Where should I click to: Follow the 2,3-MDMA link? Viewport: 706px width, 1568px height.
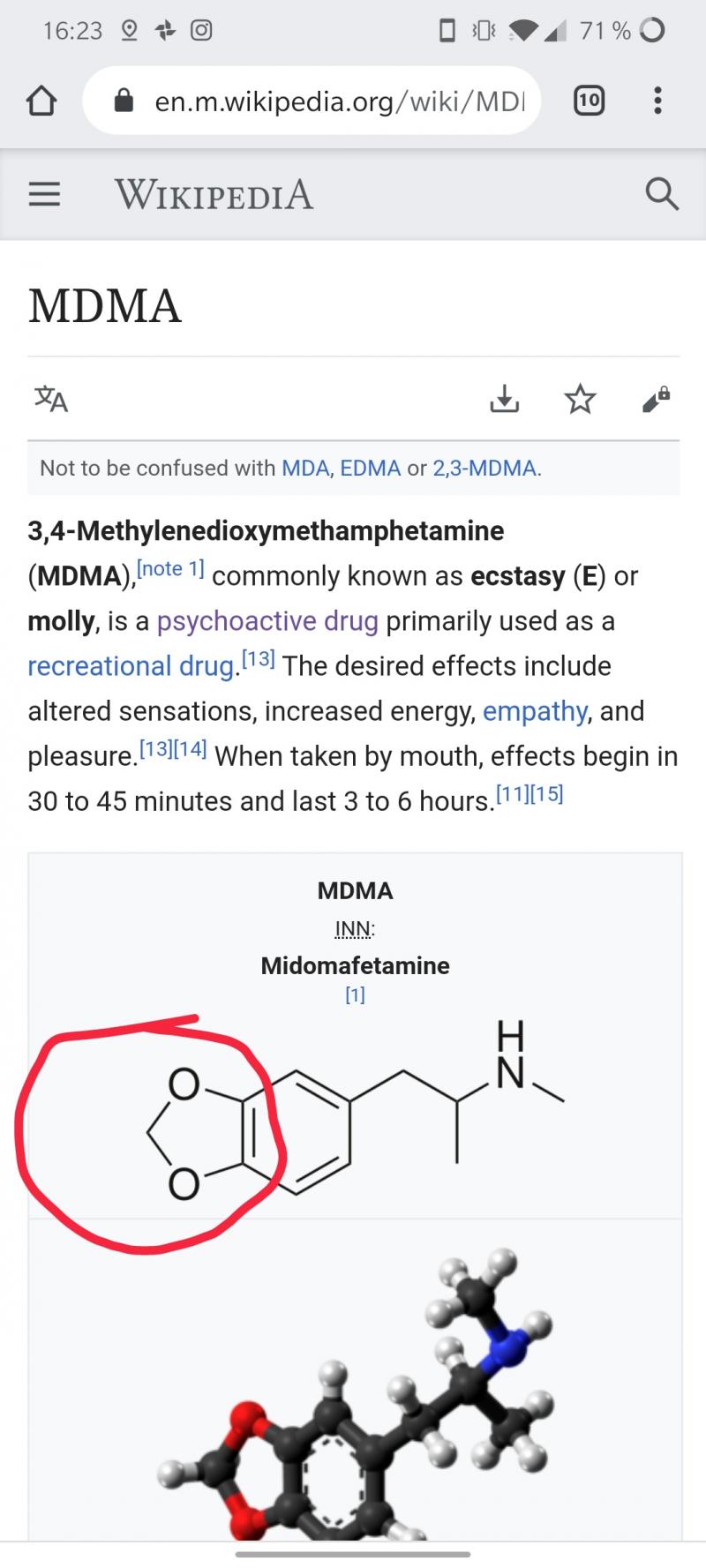pyautogui.click(x=484, y=468)
